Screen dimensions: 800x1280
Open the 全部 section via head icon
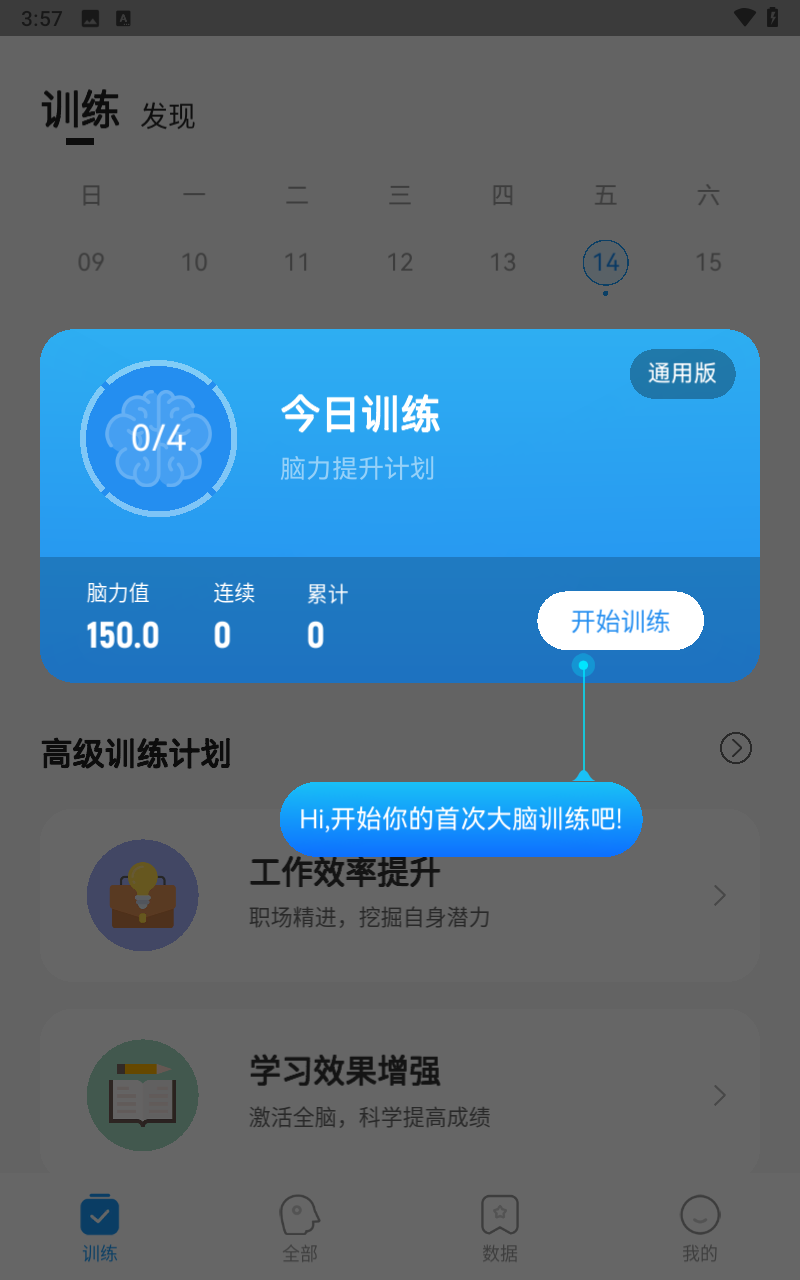[x=299, y=1227]
